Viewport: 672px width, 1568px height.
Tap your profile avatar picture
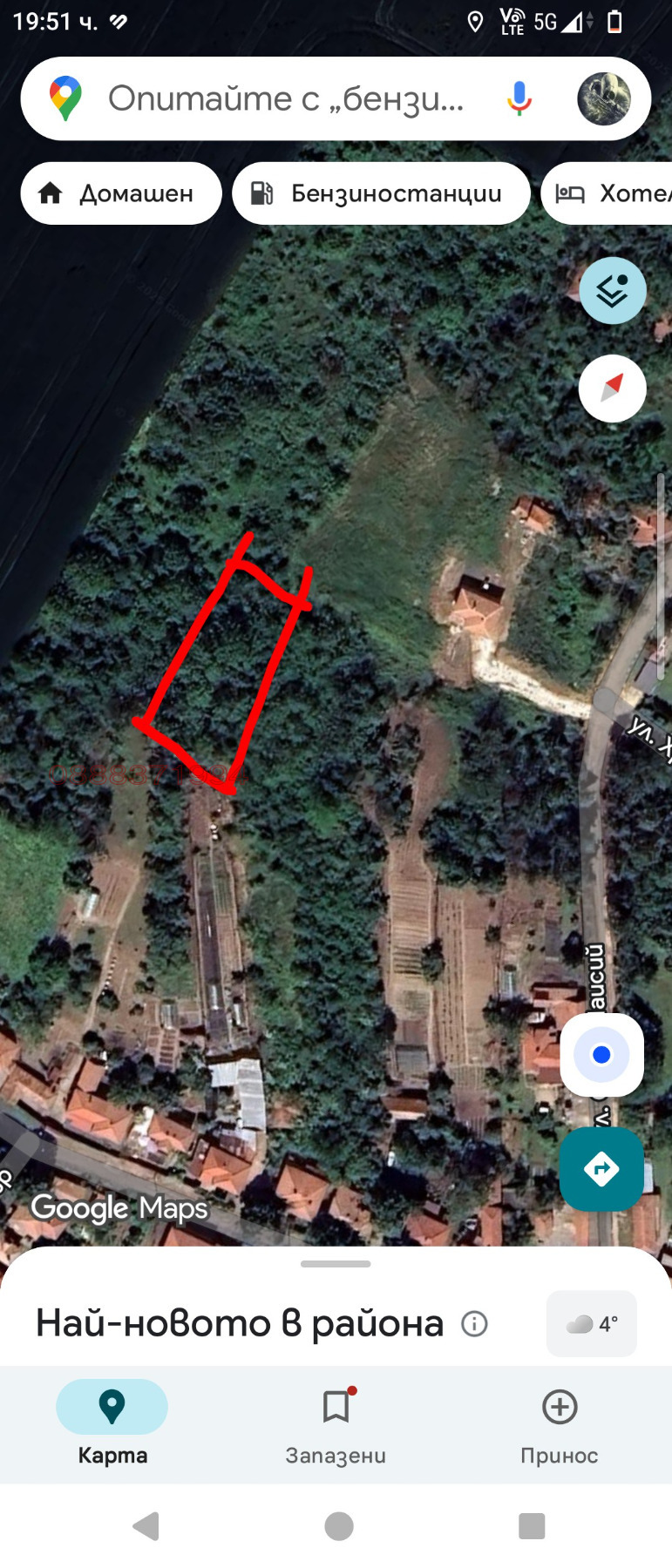[603, 98]
